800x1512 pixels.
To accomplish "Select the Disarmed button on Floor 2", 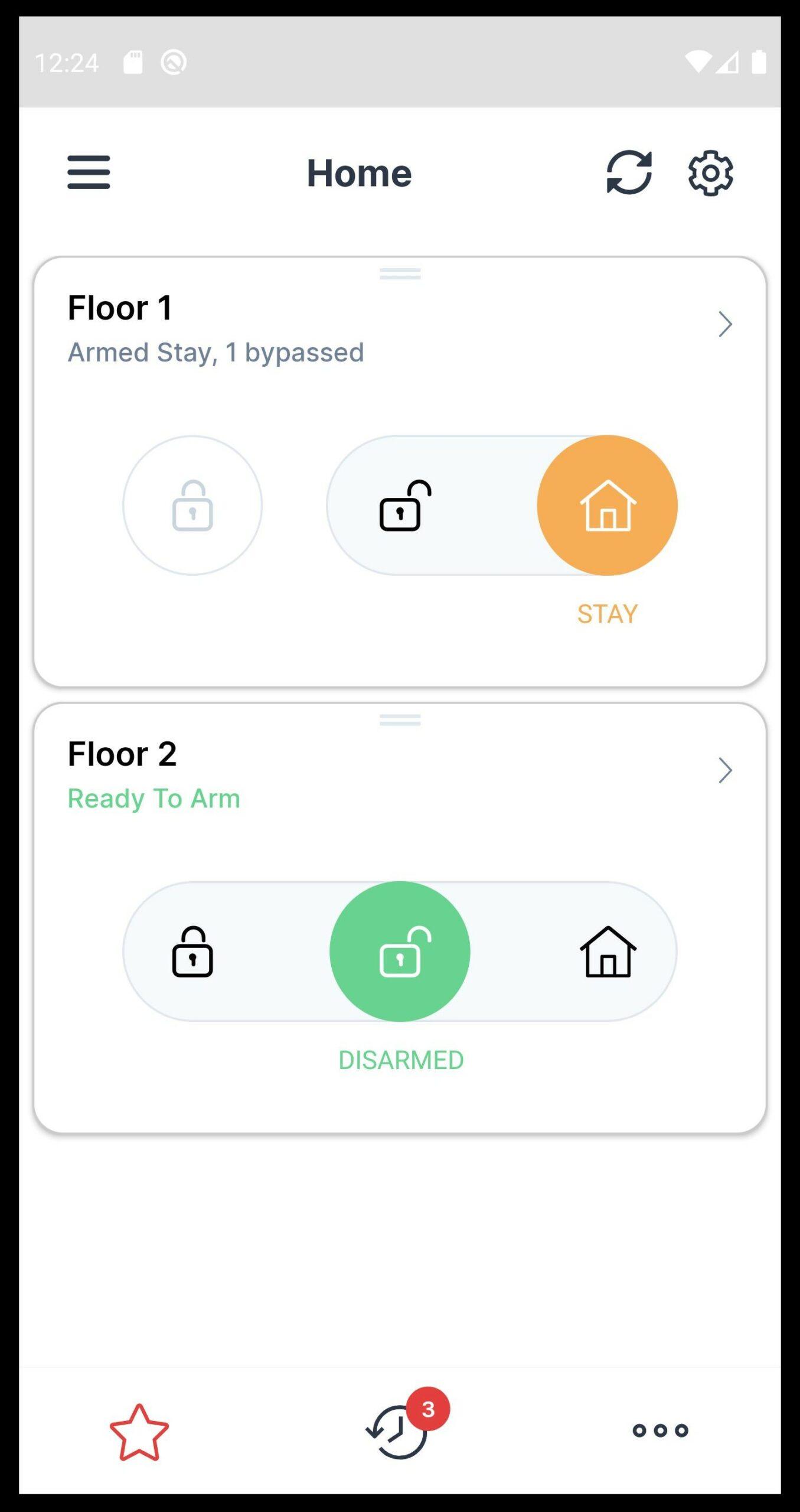I will [x=400, y=951].
